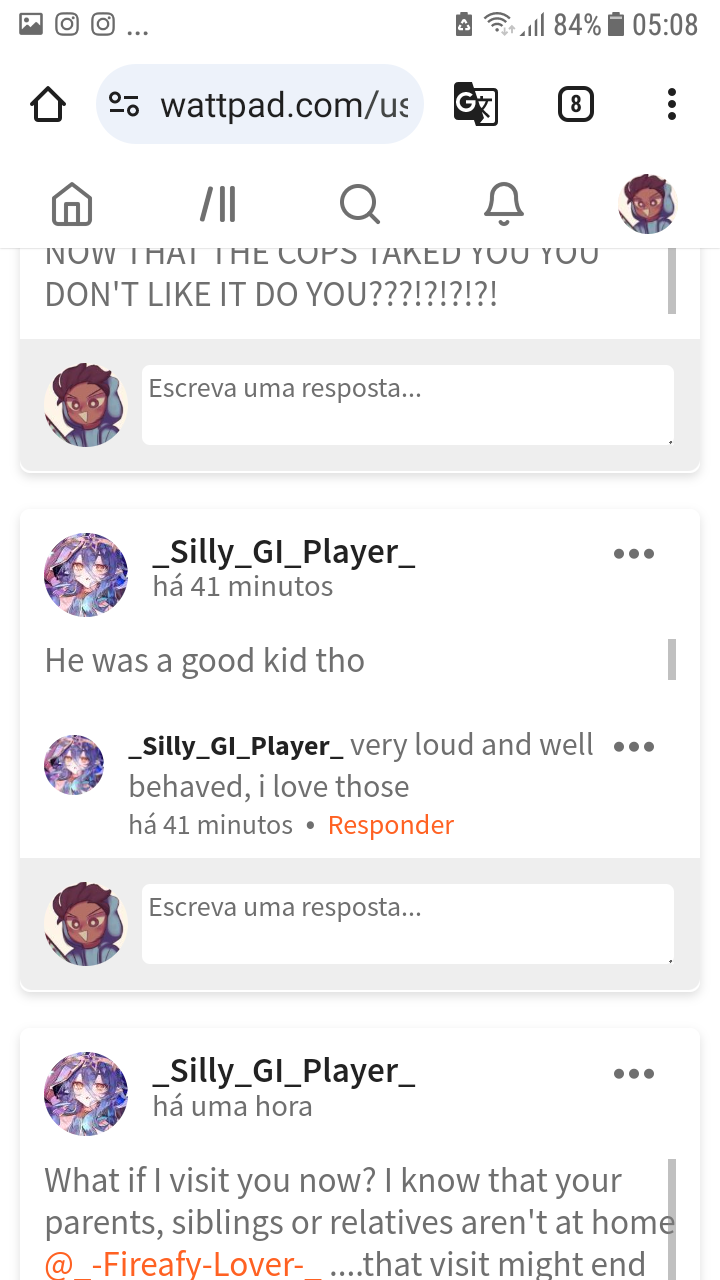Screen dimensions: 720x1280
Task: Write a reply under "He was a good kid tho"
Action: [x=407, y=923]
